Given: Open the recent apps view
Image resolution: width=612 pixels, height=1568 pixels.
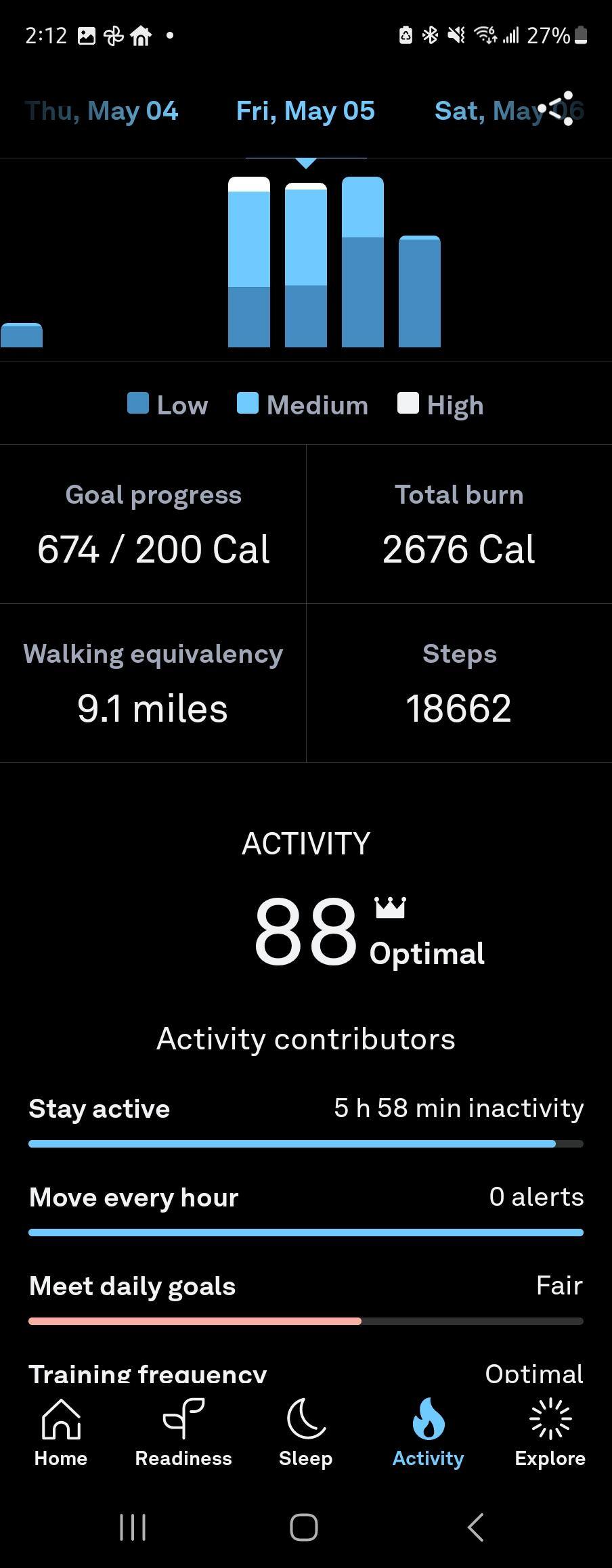Looking at the screenshot, I should click(x=133, y=1527).
